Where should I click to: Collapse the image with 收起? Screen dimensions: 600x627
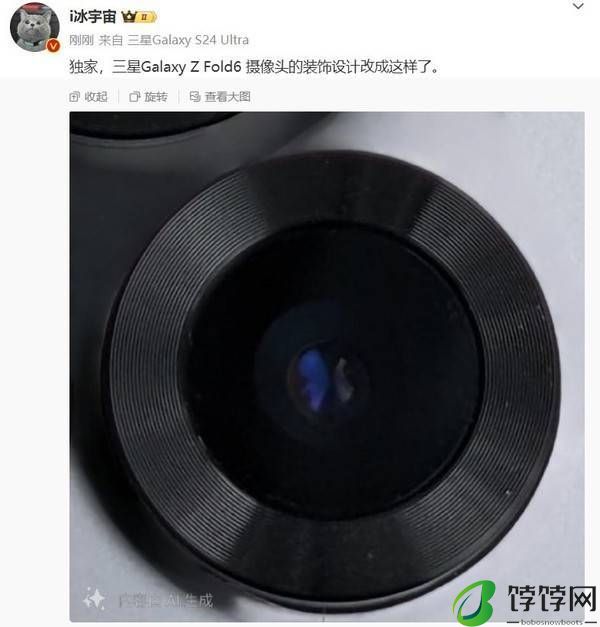click(x=88, y=96)
